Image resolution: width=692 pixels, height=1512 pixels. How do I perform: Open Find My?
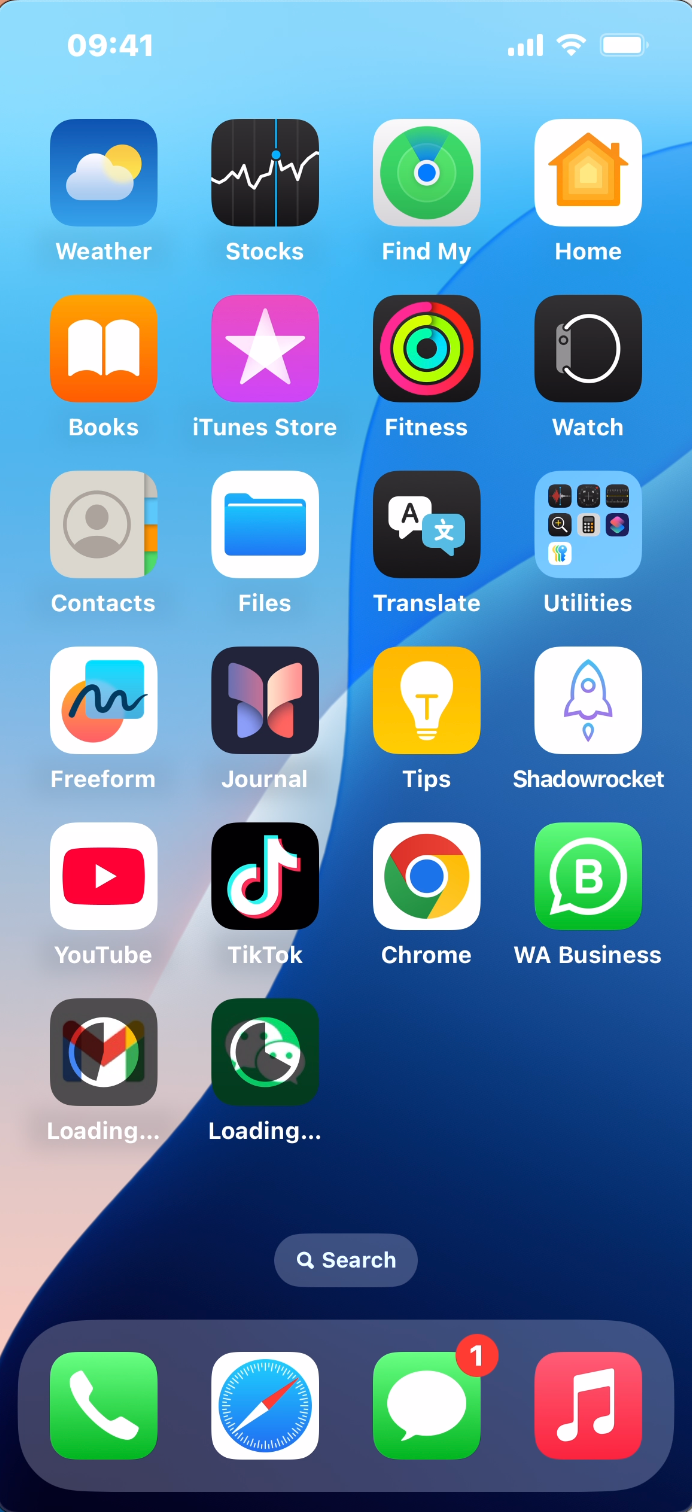[427, 173]
